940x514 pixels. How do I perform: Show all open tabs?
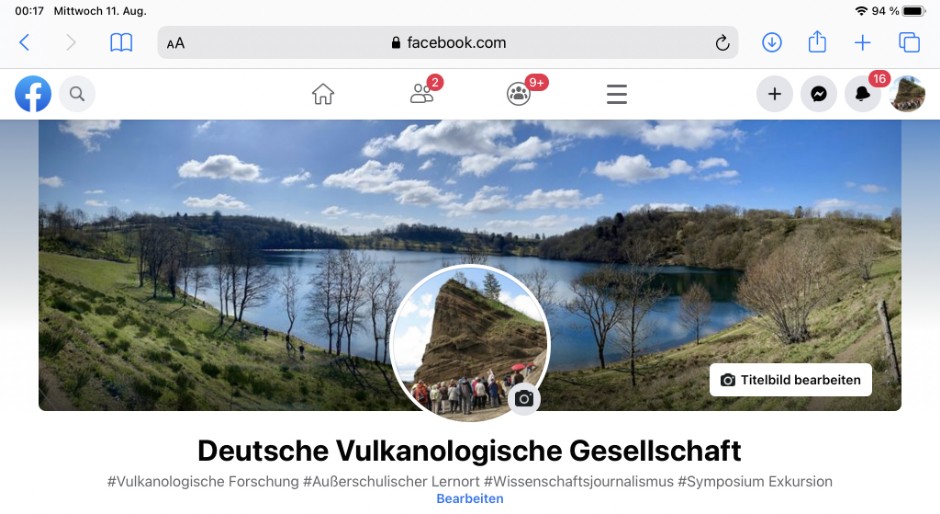tap(909, 43)
